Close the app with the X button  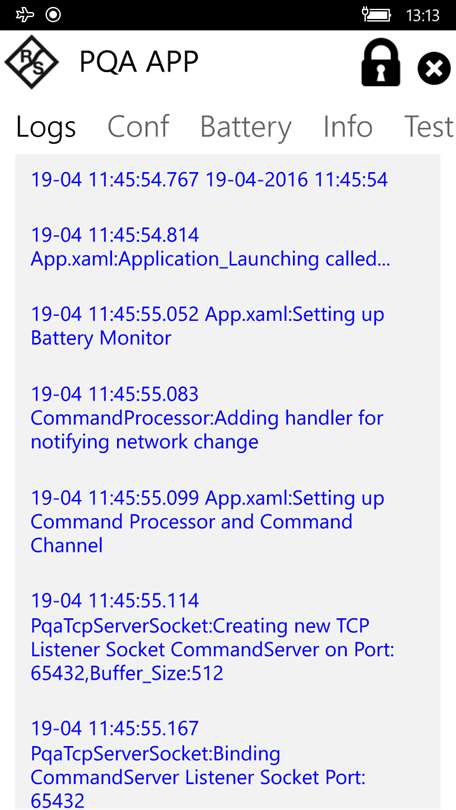[x=434, y=68]
